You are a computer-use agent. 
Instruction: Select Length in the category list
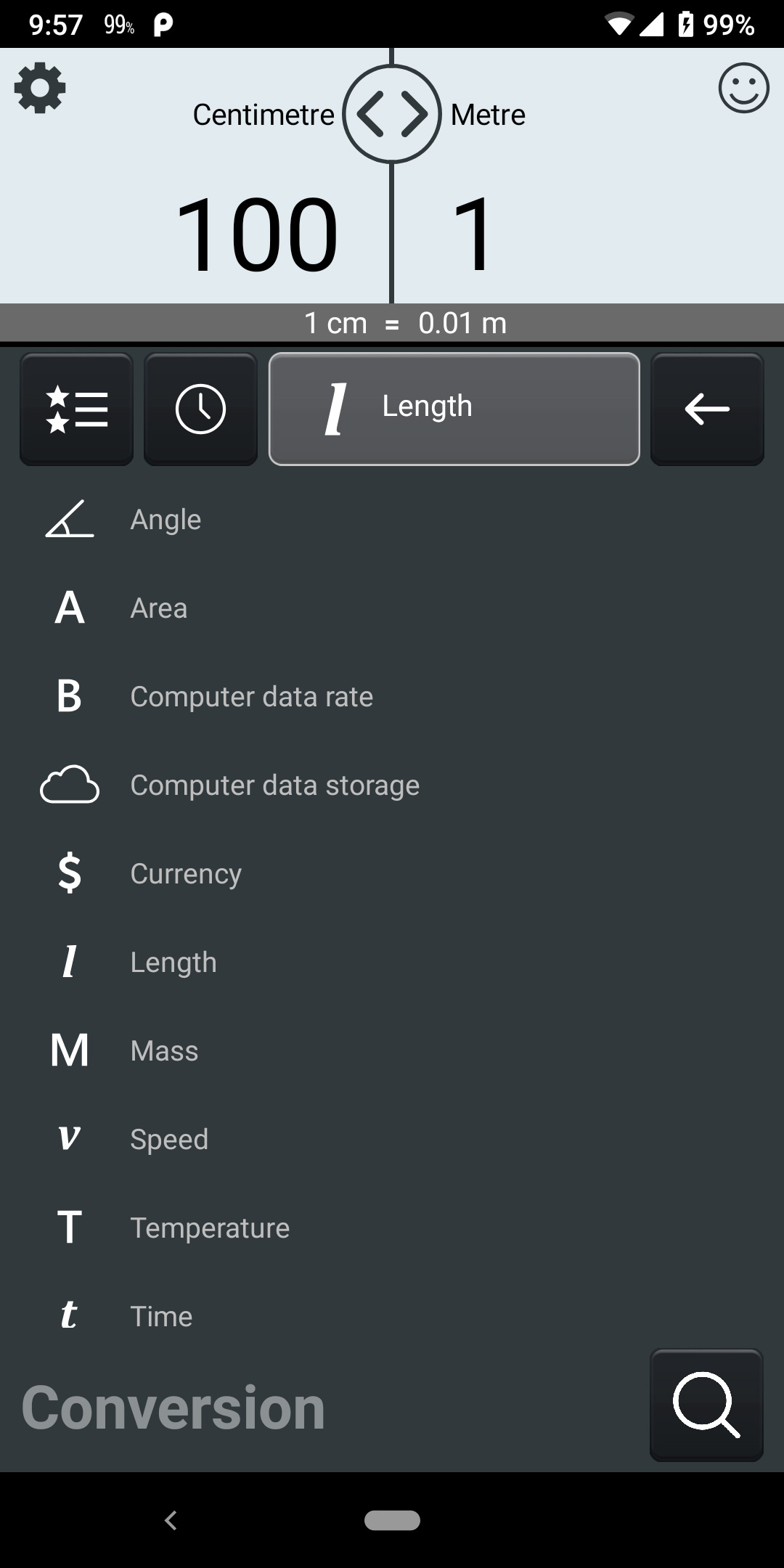392,963
